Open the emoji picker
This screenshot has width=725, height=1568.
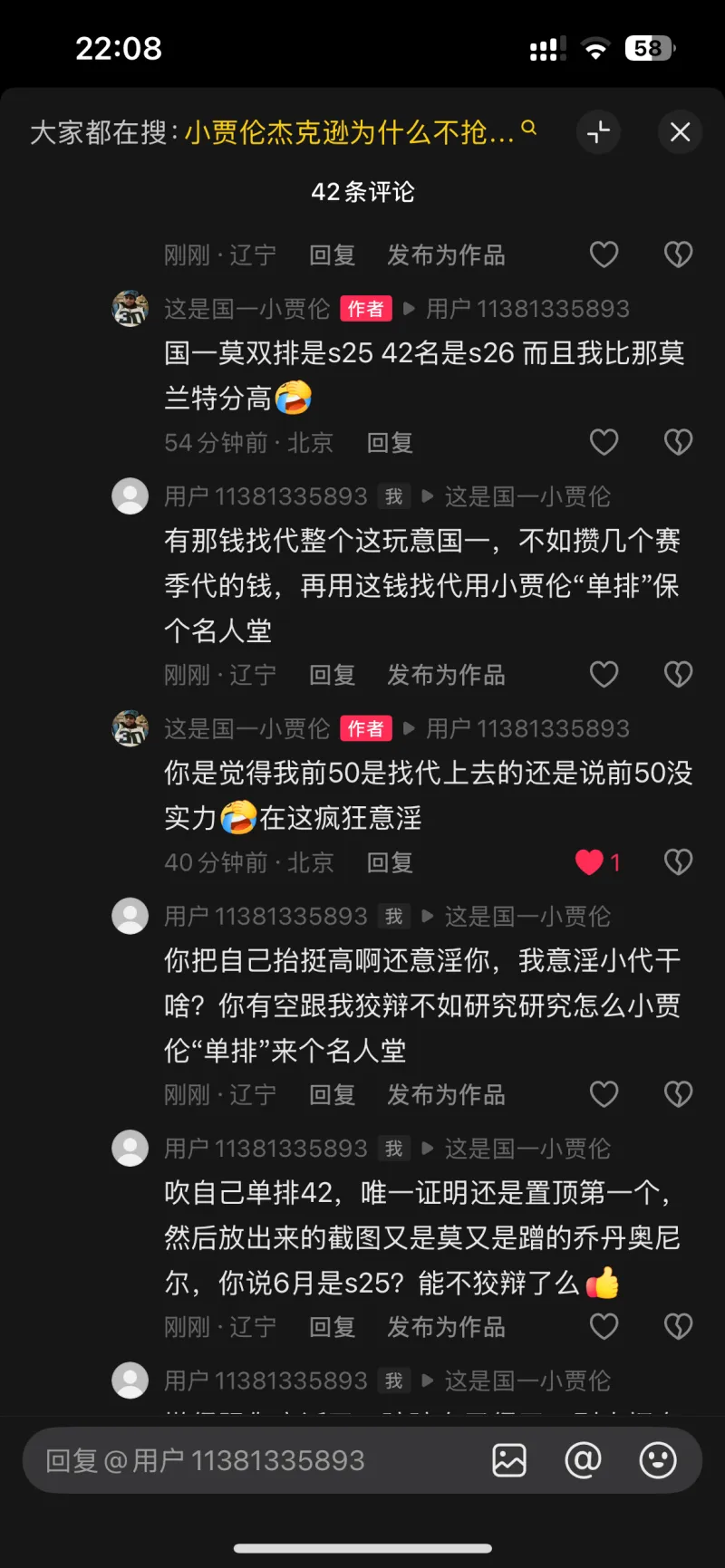[658, 1460]
